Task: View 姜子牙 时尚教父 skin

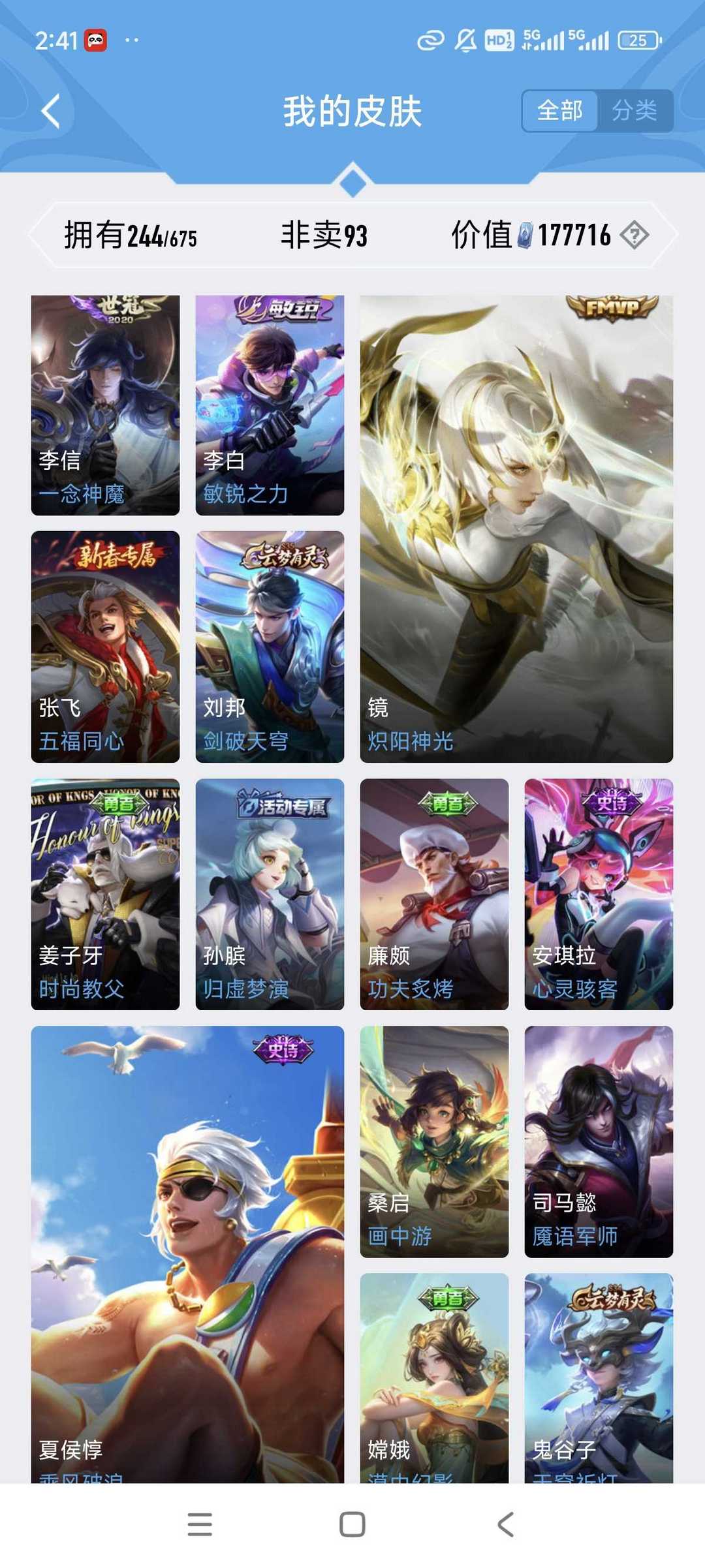Action: click(x=105, y=894)
